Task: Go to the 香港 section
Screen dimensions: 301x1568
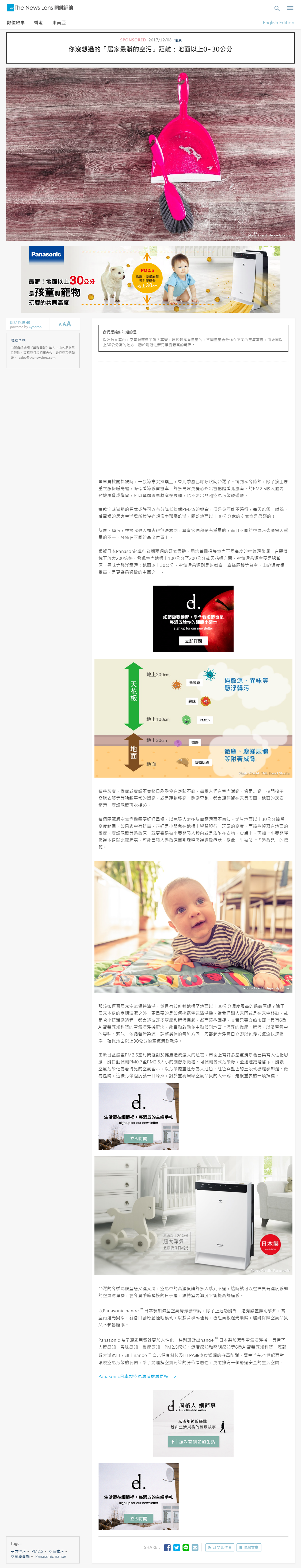Action: click(x=38, y=22)
